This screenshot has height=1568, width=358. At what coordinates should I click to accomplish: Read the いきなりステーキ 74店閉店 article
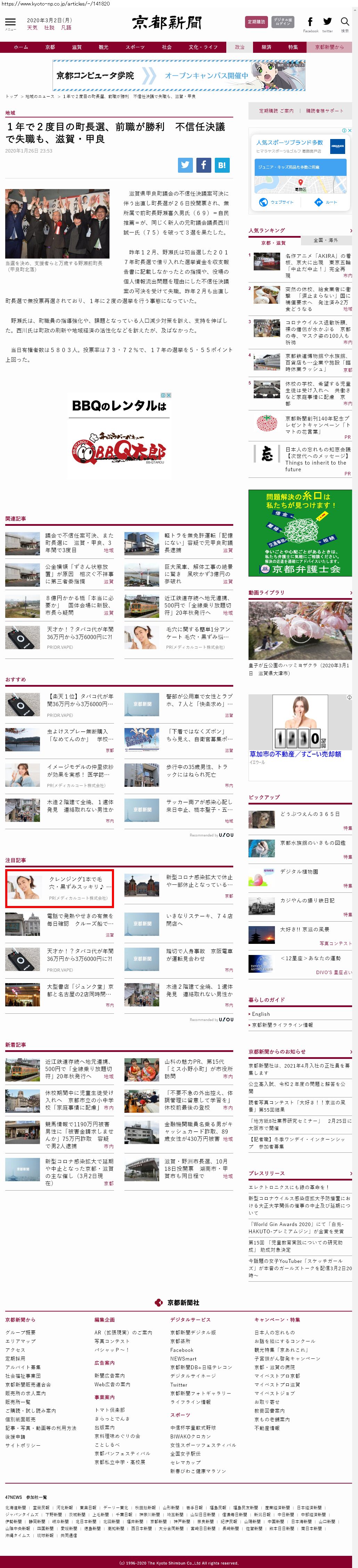199,919
